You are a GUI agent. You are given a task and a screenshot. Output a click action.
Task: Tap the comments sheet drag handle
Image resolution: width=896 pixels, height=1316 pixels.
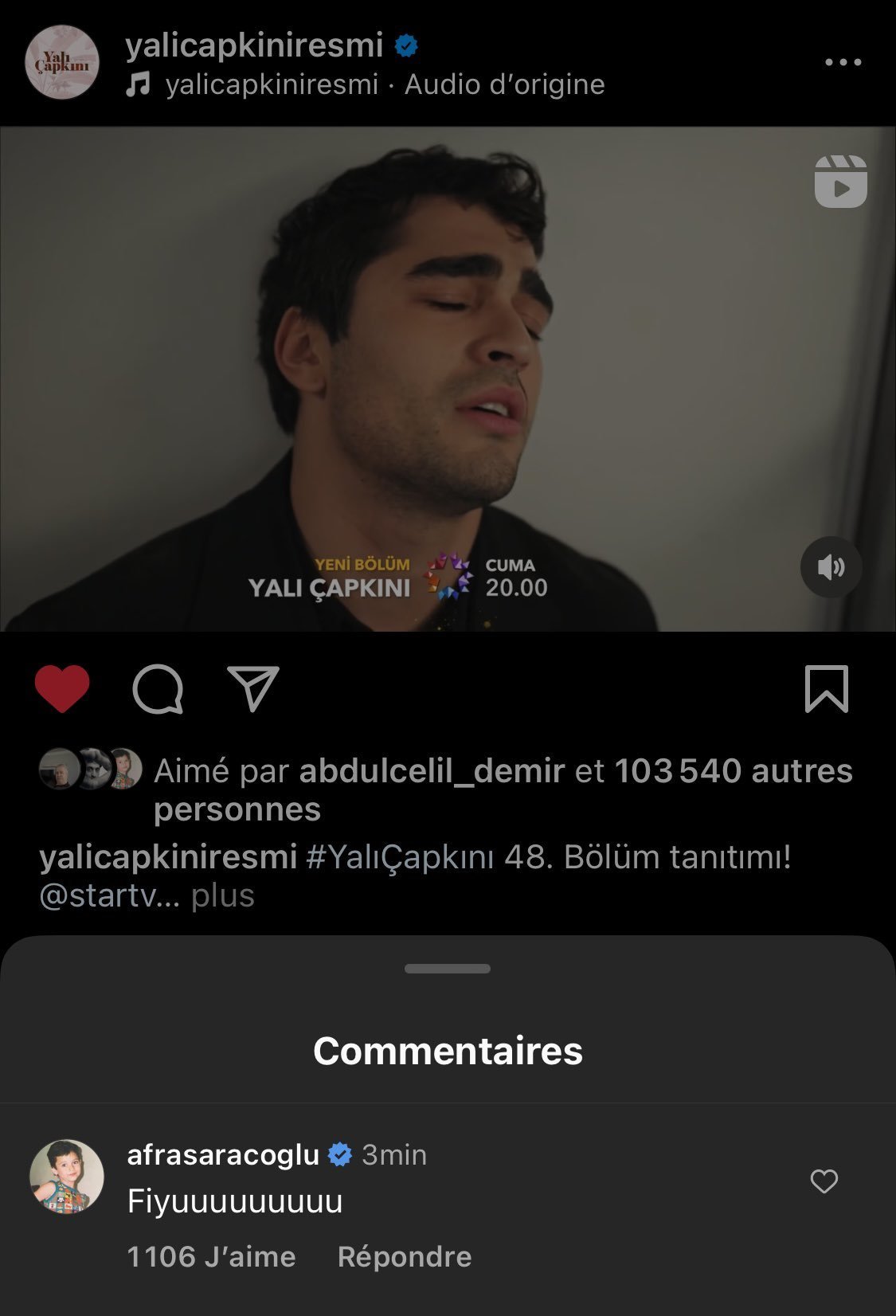click(x=448, y=969)
